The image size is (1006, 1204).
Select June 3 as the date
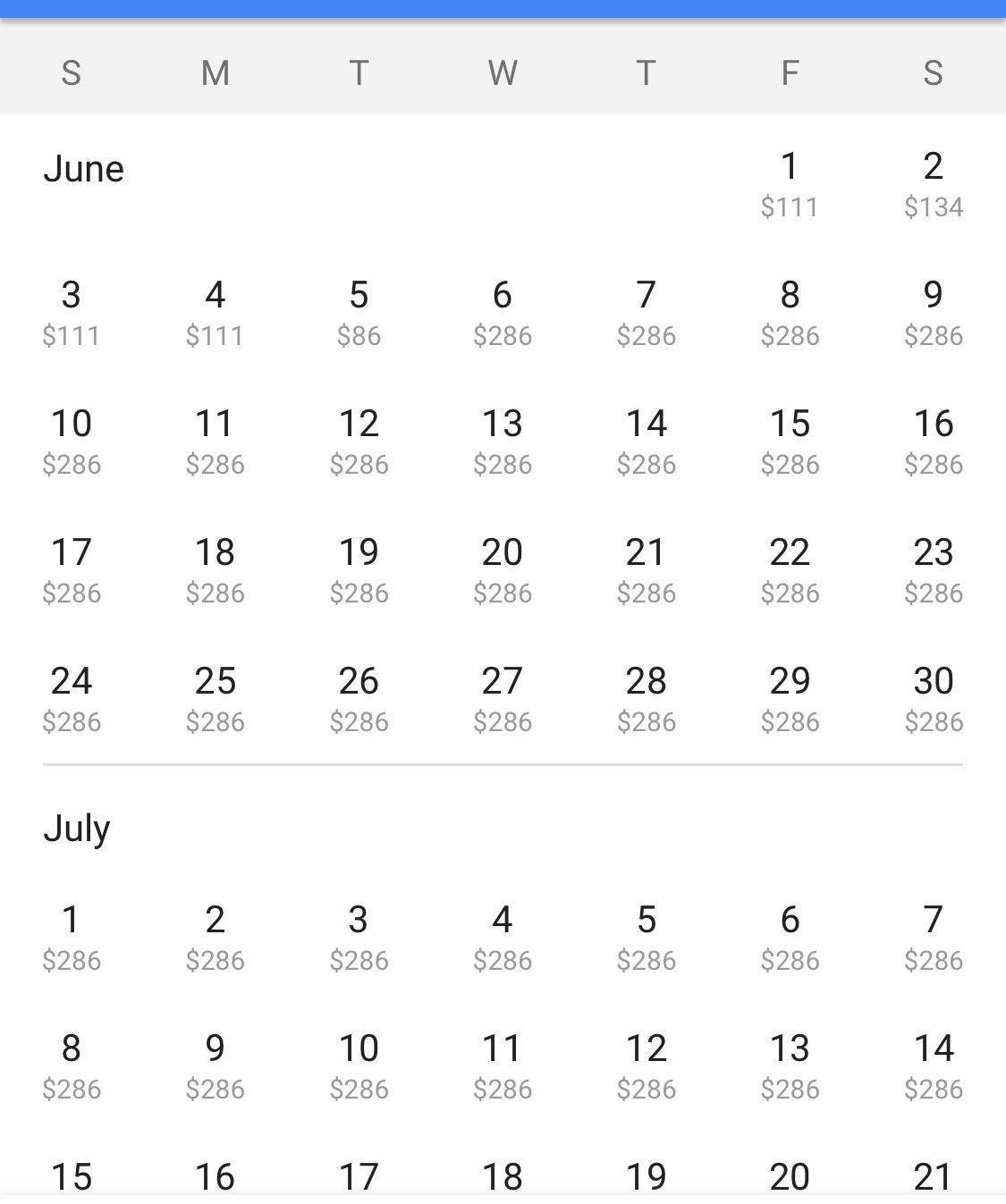72,312
